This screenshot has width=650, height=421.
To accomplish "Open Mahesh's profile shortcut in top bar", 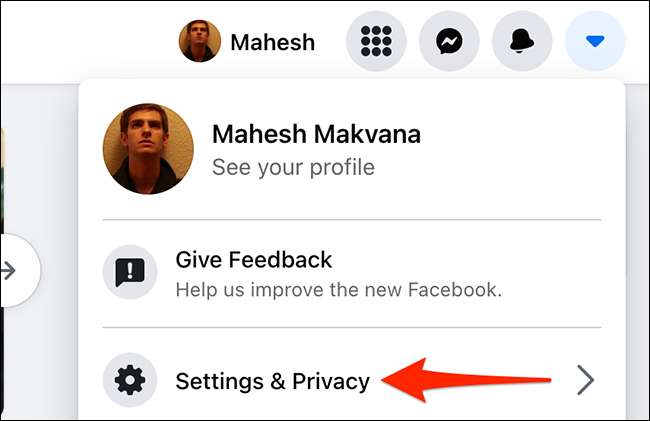I will tap(248, 42).
